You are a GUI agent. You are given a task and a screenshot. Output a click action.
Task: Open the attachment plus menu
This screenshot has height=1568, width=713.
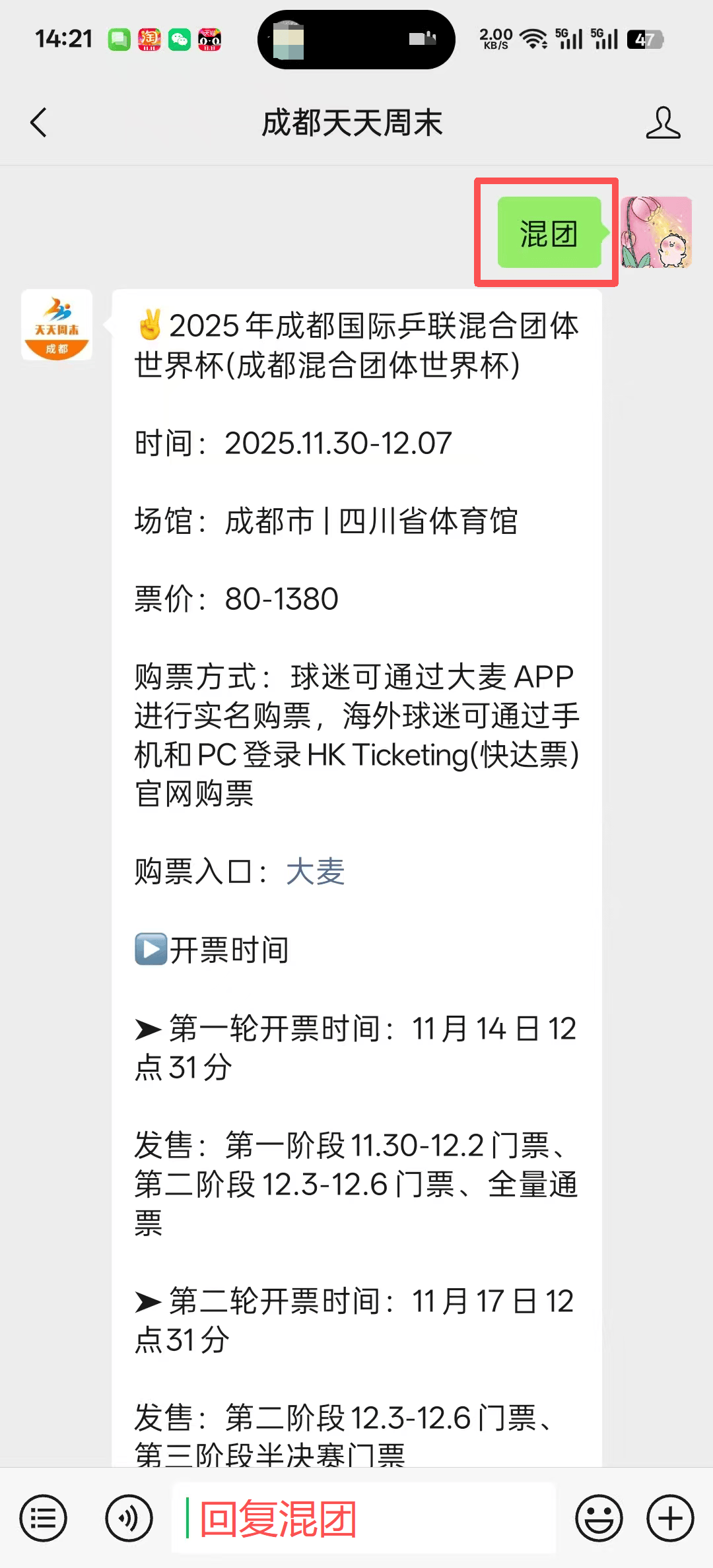[x=669, y=1519]
